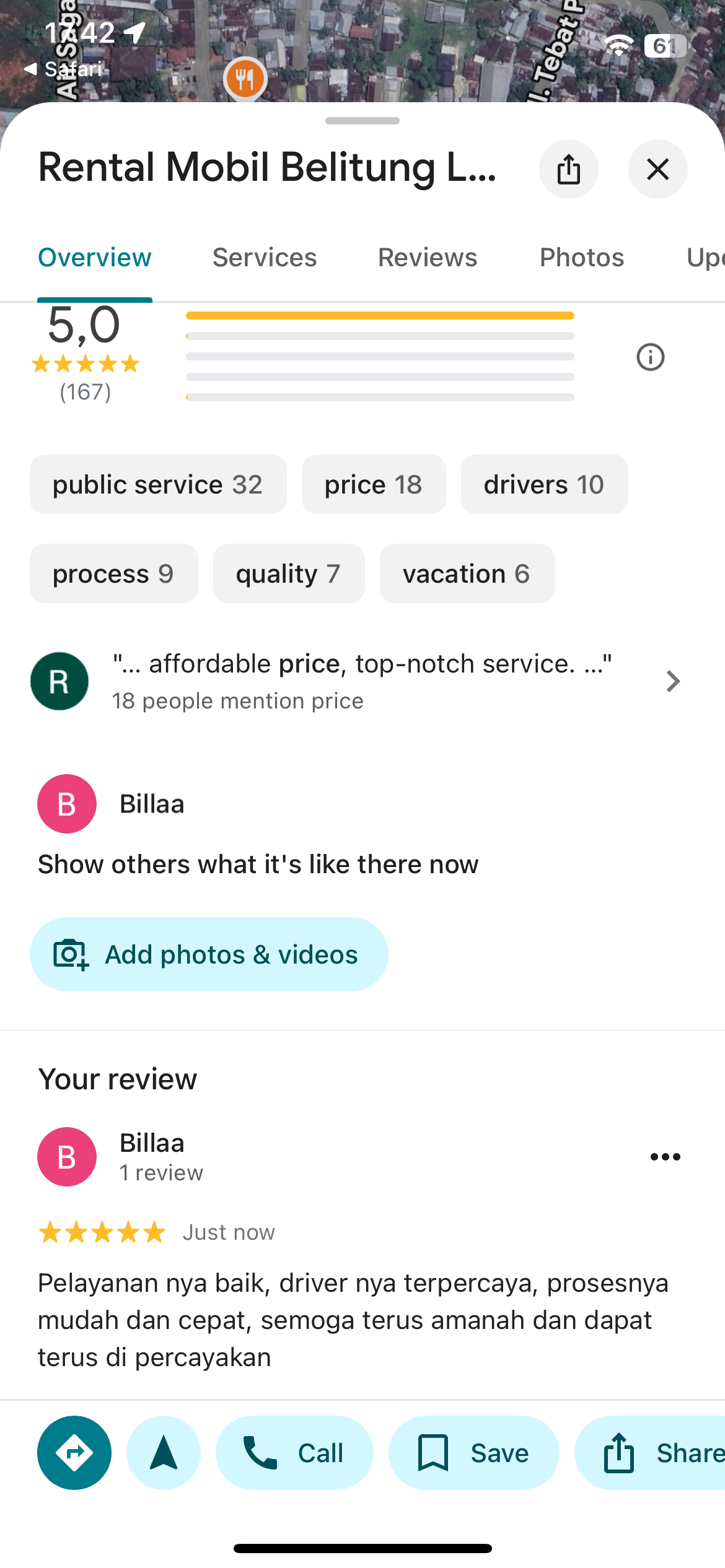
Task: Select the price 18 chip
Action: pyautogui.click(x=374, y=484)
